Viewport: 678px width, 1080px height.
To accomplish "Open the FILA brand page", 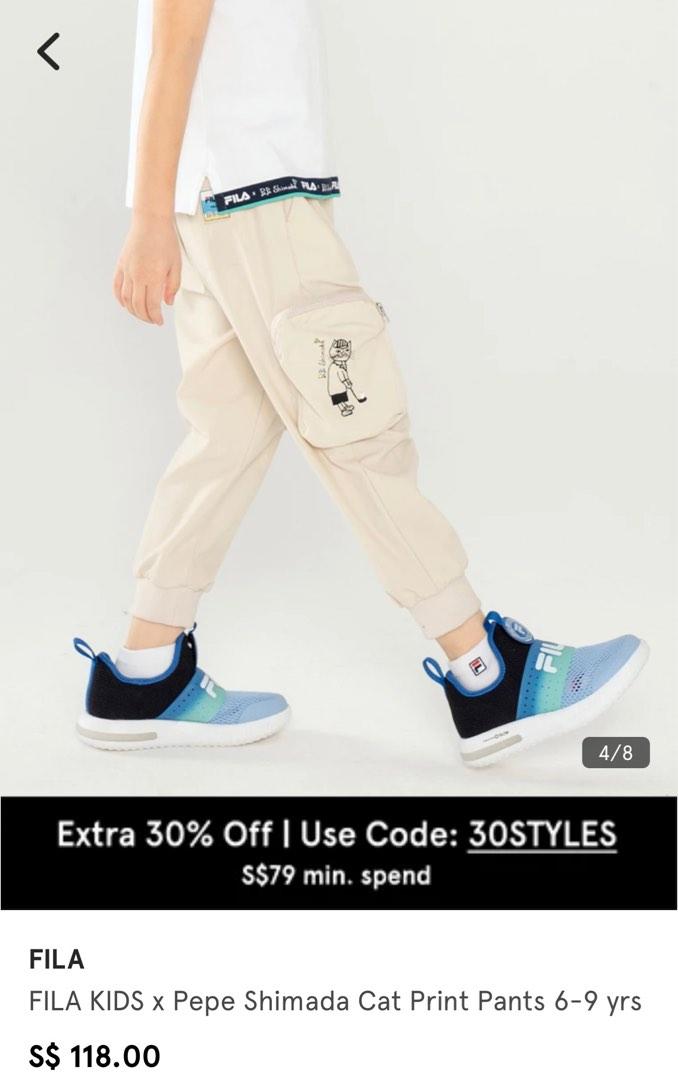I will (57, 959).
